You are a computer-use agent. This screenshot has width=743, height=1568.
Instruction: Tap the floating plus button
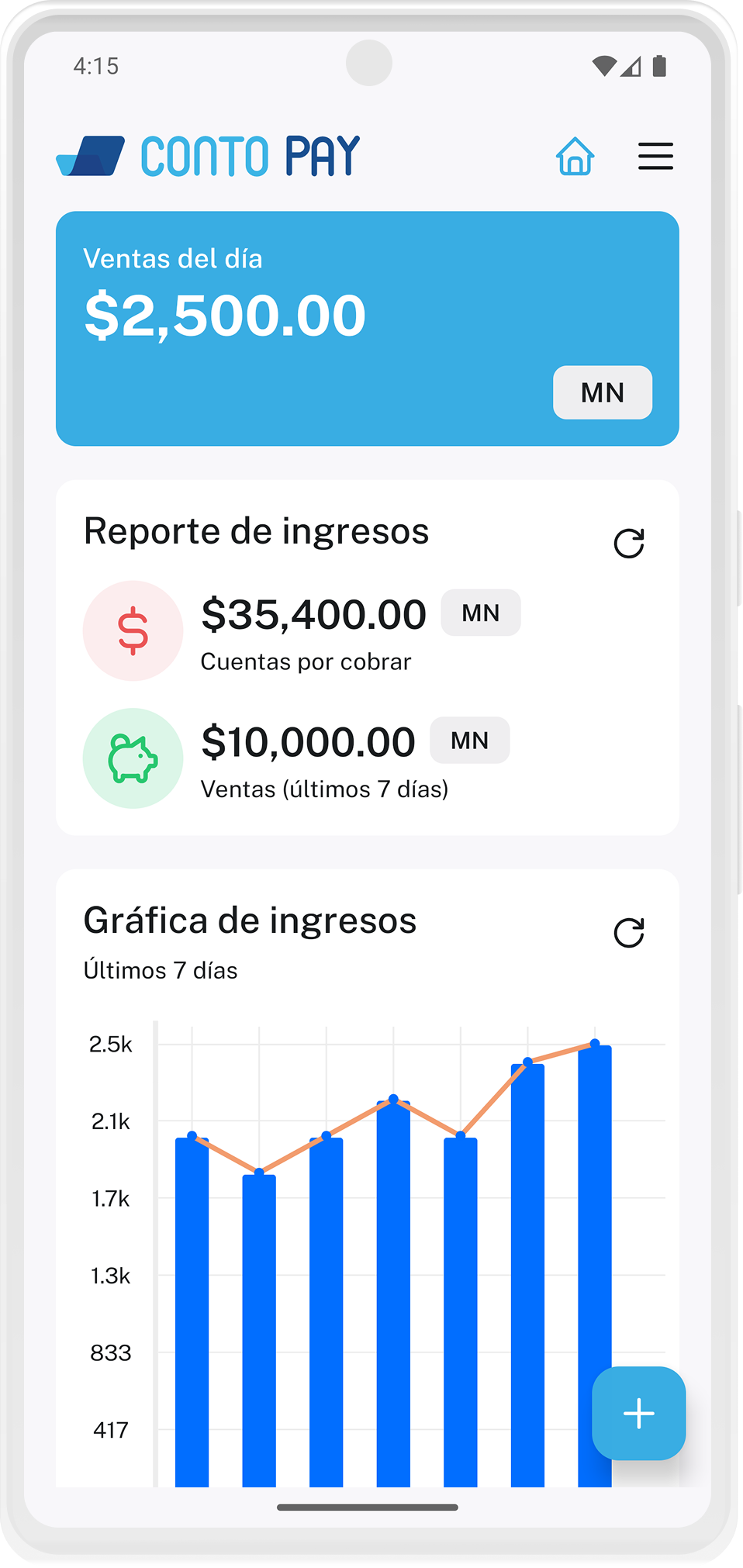click(638, 1413)
